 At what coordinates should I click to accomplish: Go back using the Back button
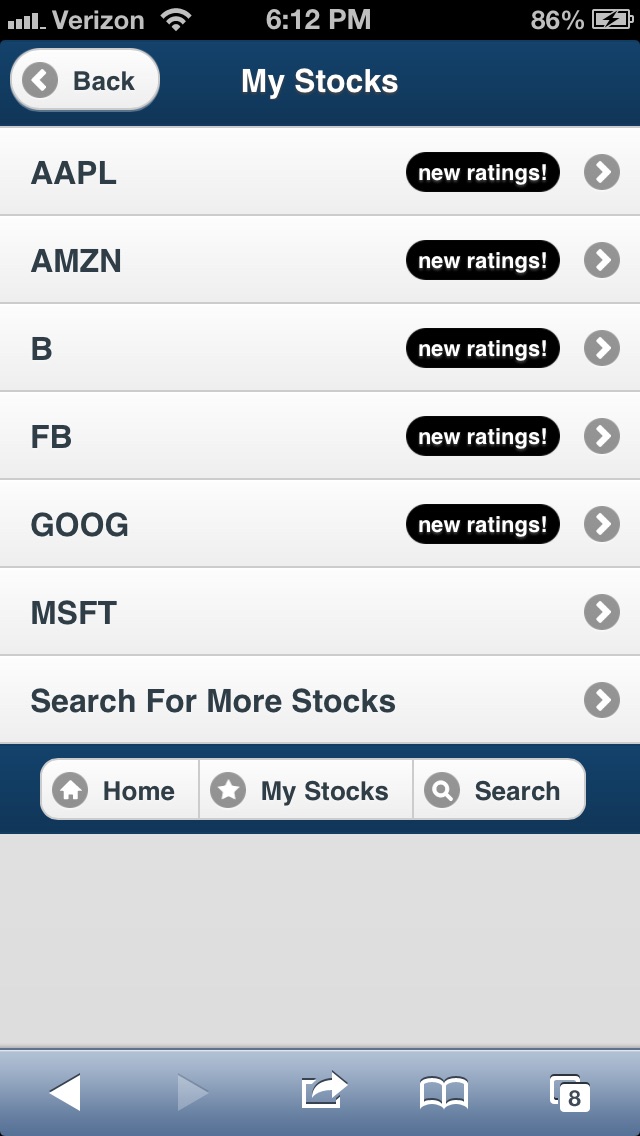(x=85, y=80)
